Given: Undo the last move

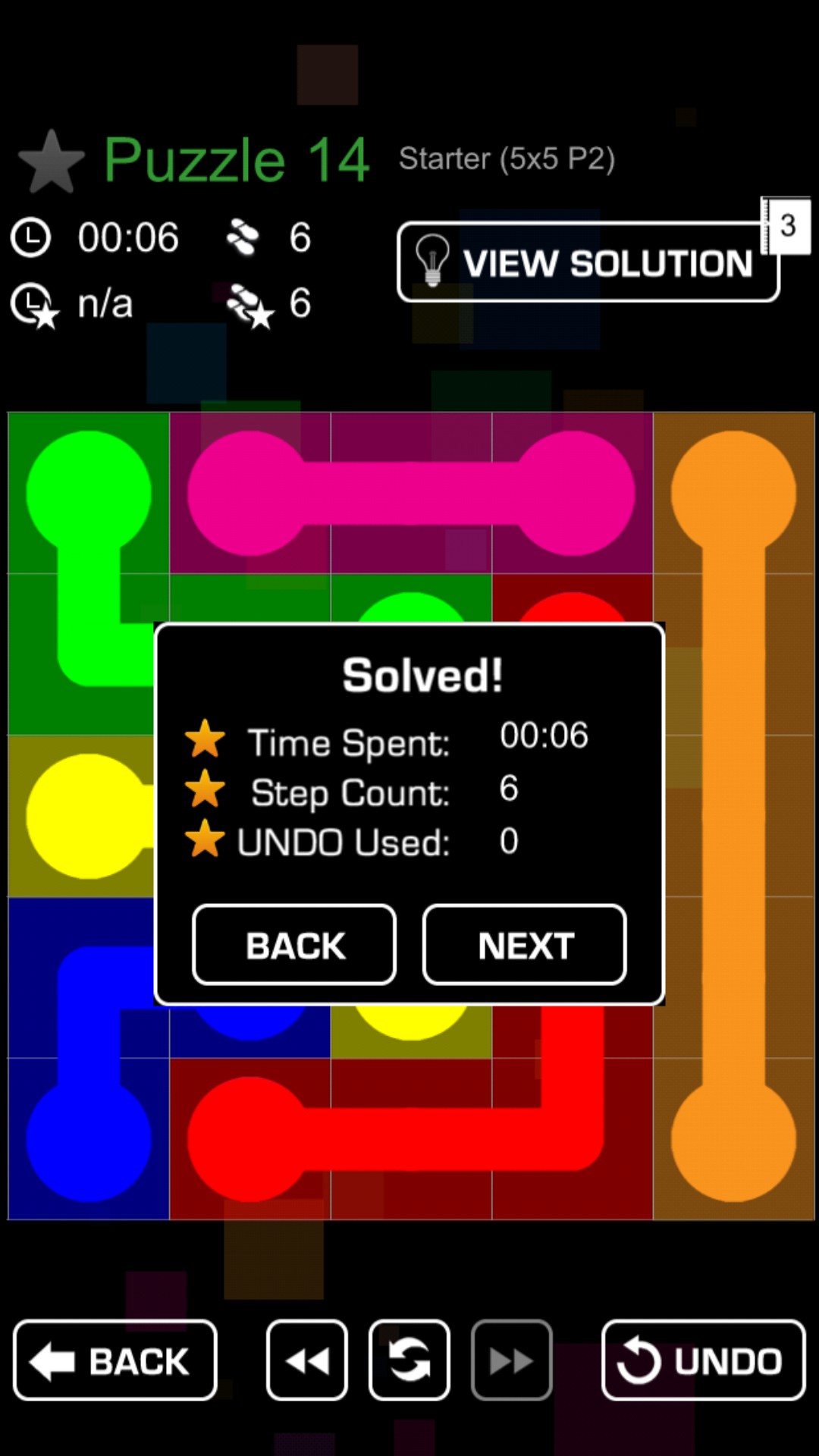Looking at the screenshot, I should (703, 1360).
